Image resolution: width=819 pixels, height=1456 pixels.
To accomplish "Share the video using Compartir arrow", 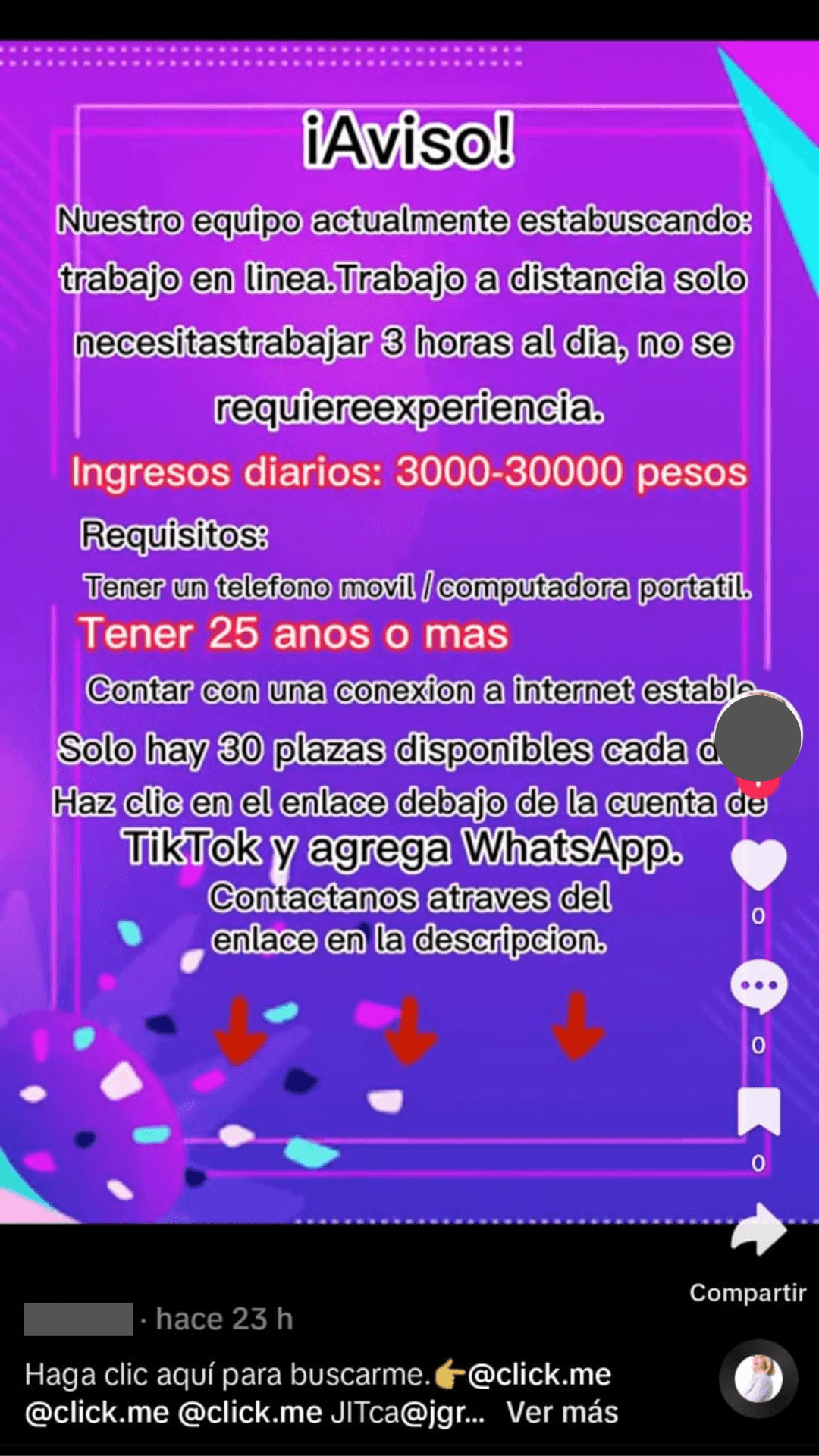I will tap(758, 1230).
